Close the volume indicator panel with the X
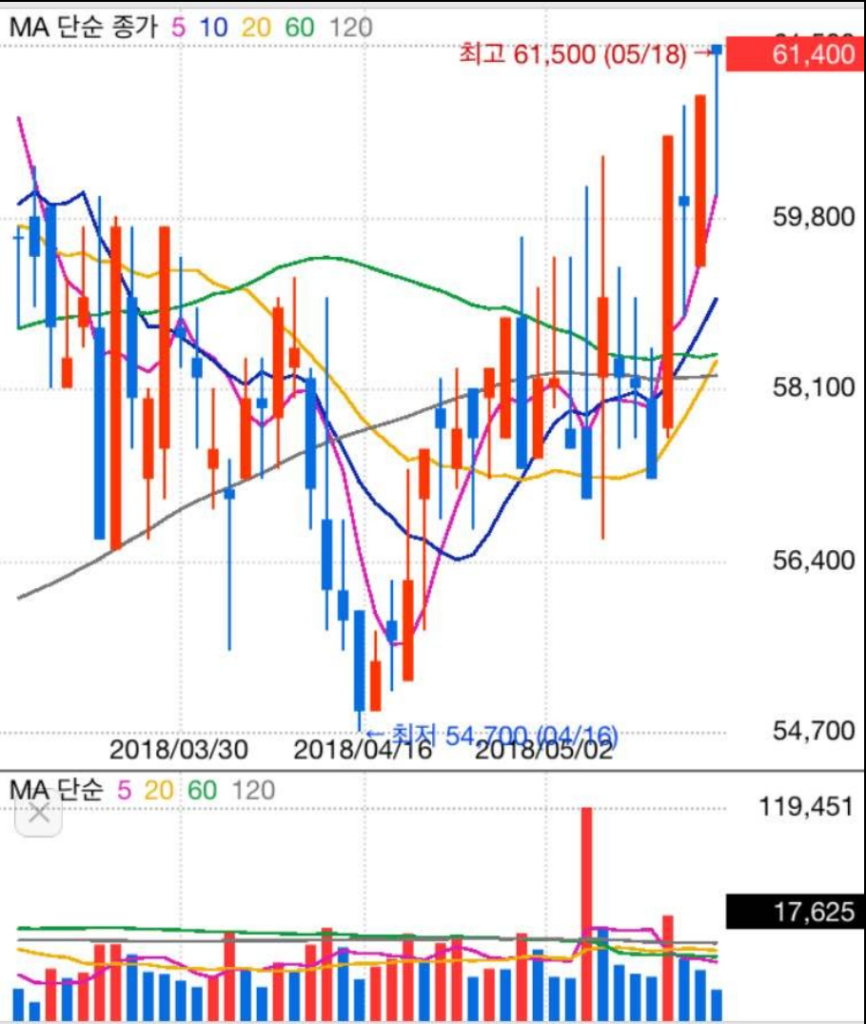 coord(38,814)
